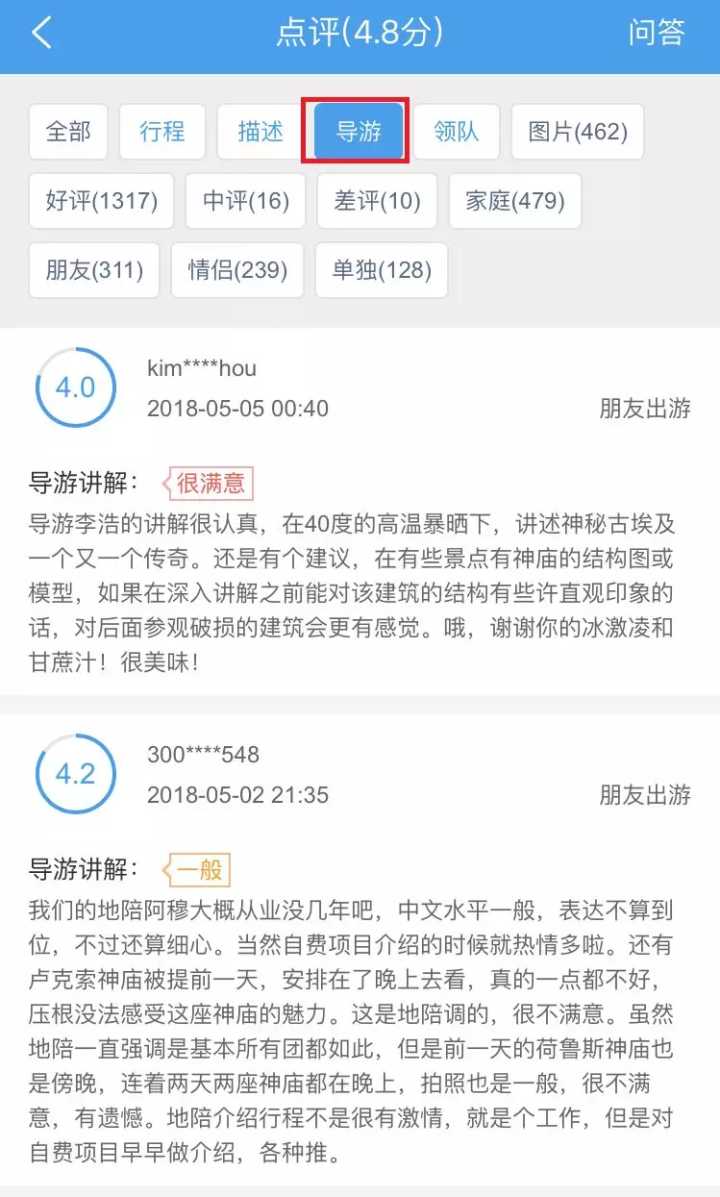Tap the highlighted 导游 filter chip
Image resolution: width=720 pixels, height=1197 pixels.
(x=358, y=132)
